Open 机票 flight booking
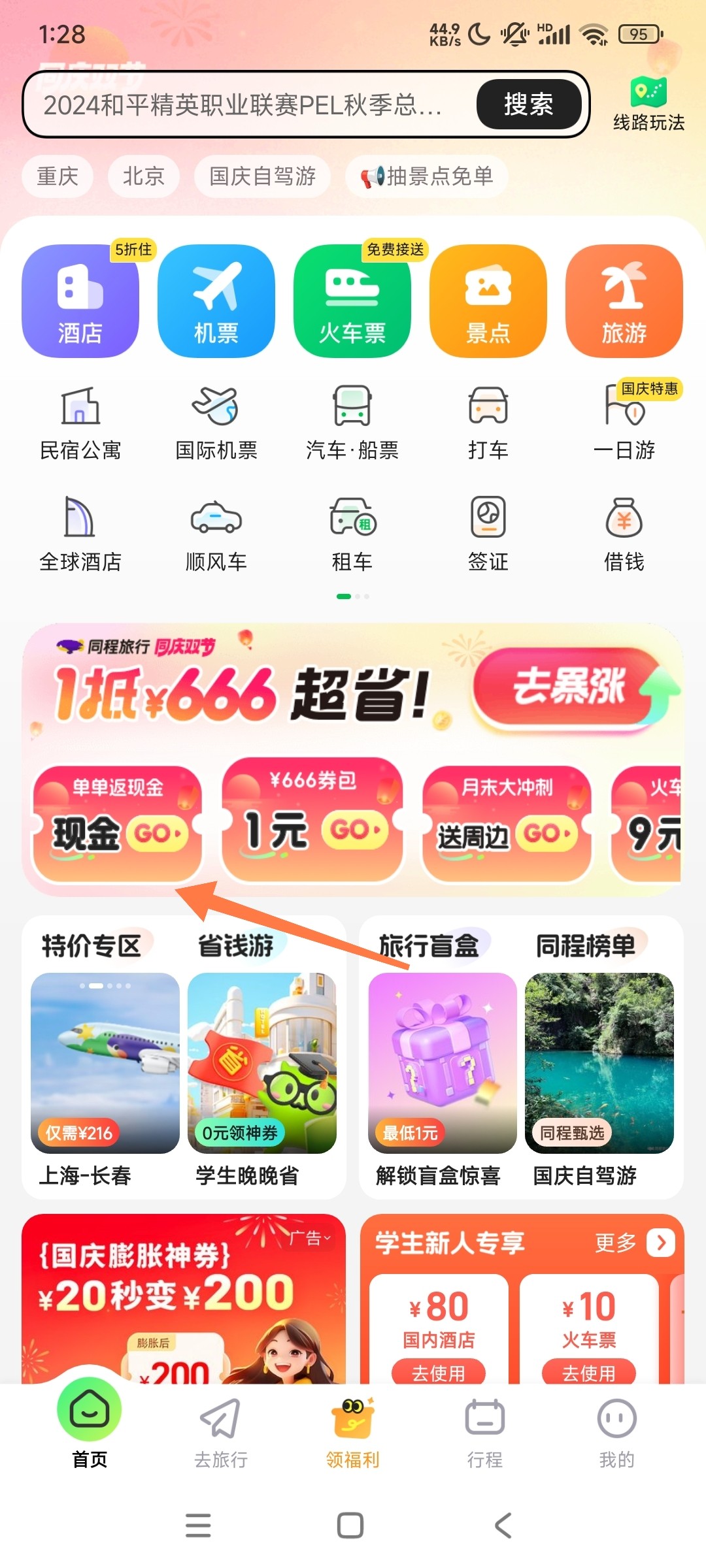706x1568 pixels. (216, 301)
